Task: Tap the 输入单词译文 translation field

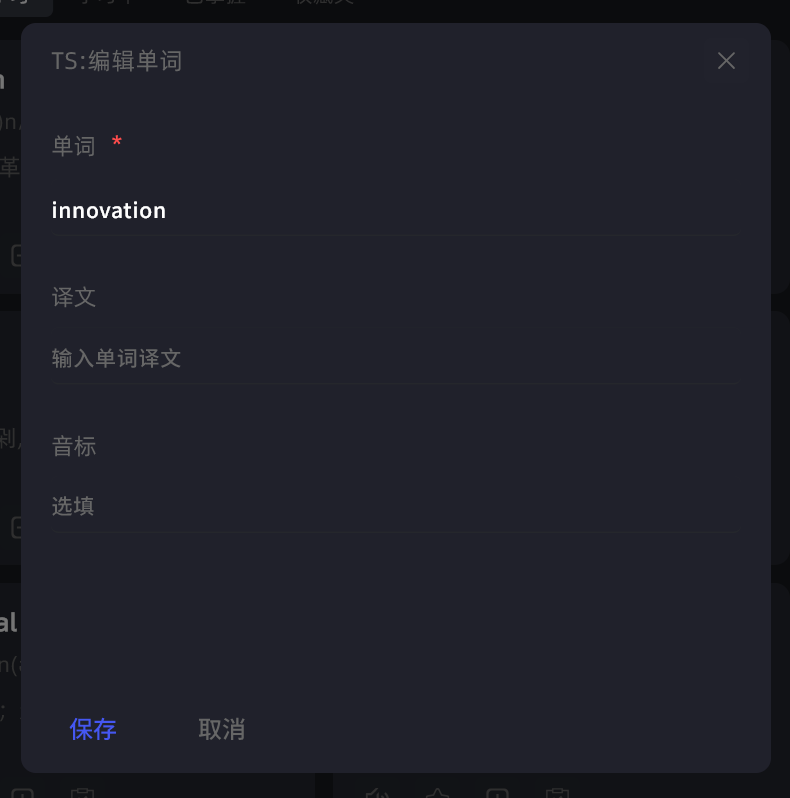Action: [392, 358]
